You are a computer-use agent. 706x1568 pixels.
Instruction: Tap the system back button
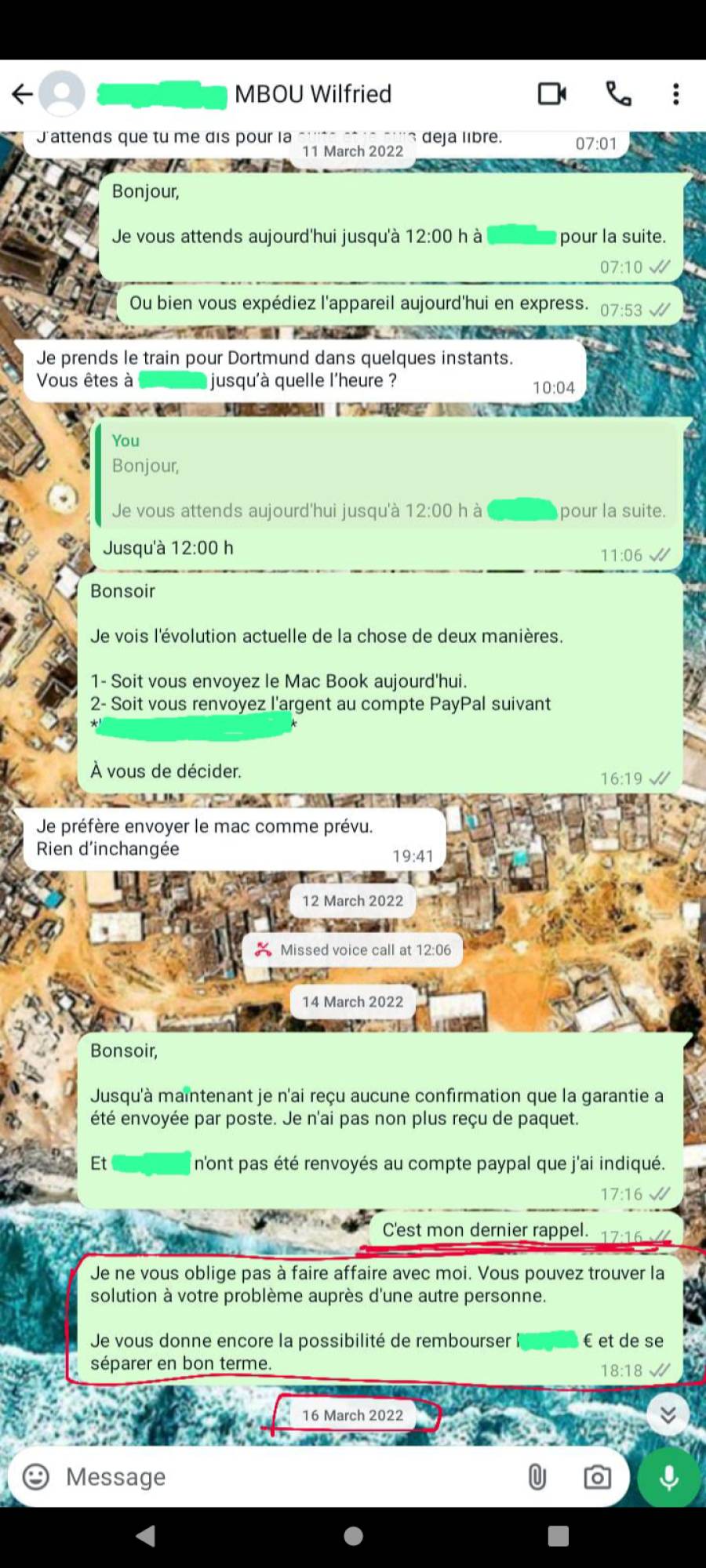[x=145, y=1535]
